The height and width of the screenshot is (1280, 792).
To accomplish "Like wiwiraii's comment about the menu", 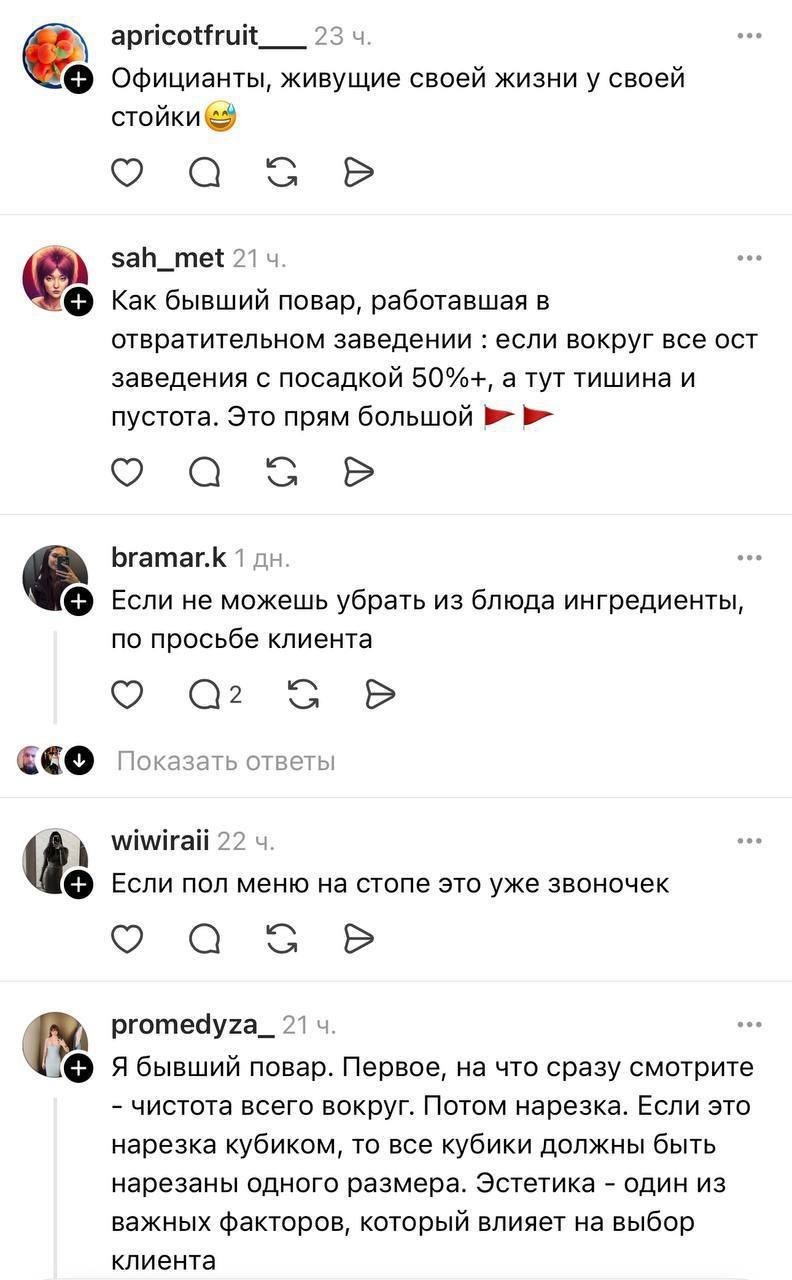I will tap(126, 939).
